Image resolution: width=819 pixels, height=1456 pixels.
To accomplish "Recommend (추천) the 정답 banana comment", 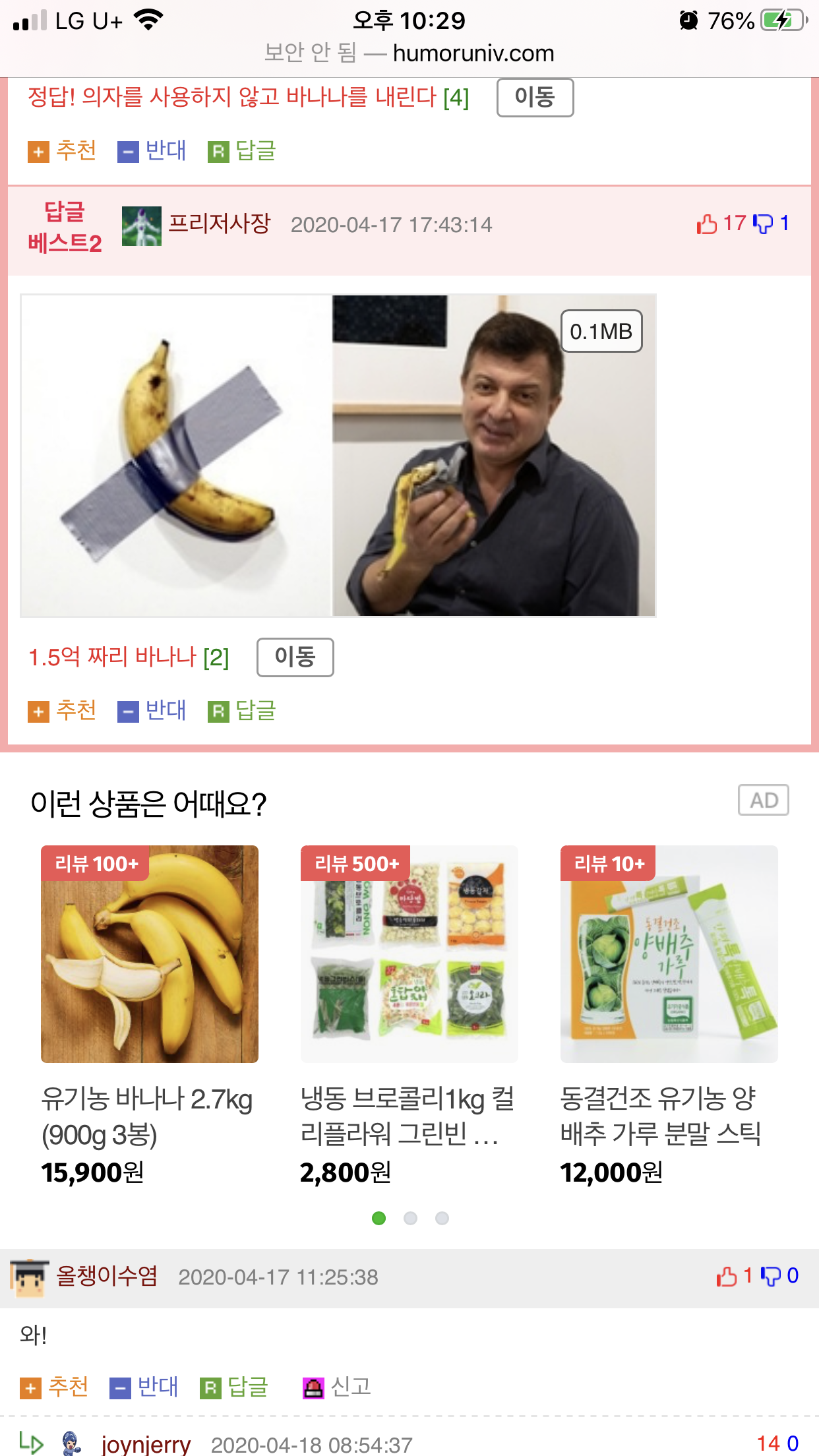I will [62, 151].
